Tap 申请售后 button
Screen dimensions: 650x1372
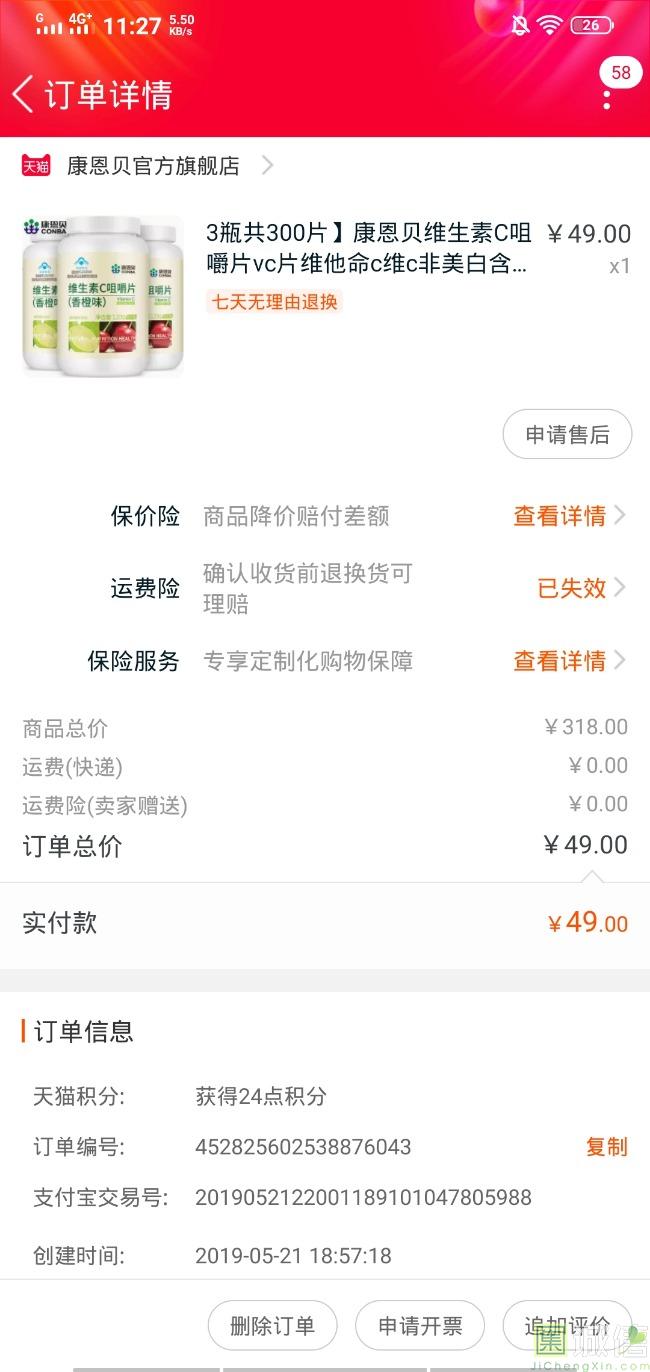point(567,434)
